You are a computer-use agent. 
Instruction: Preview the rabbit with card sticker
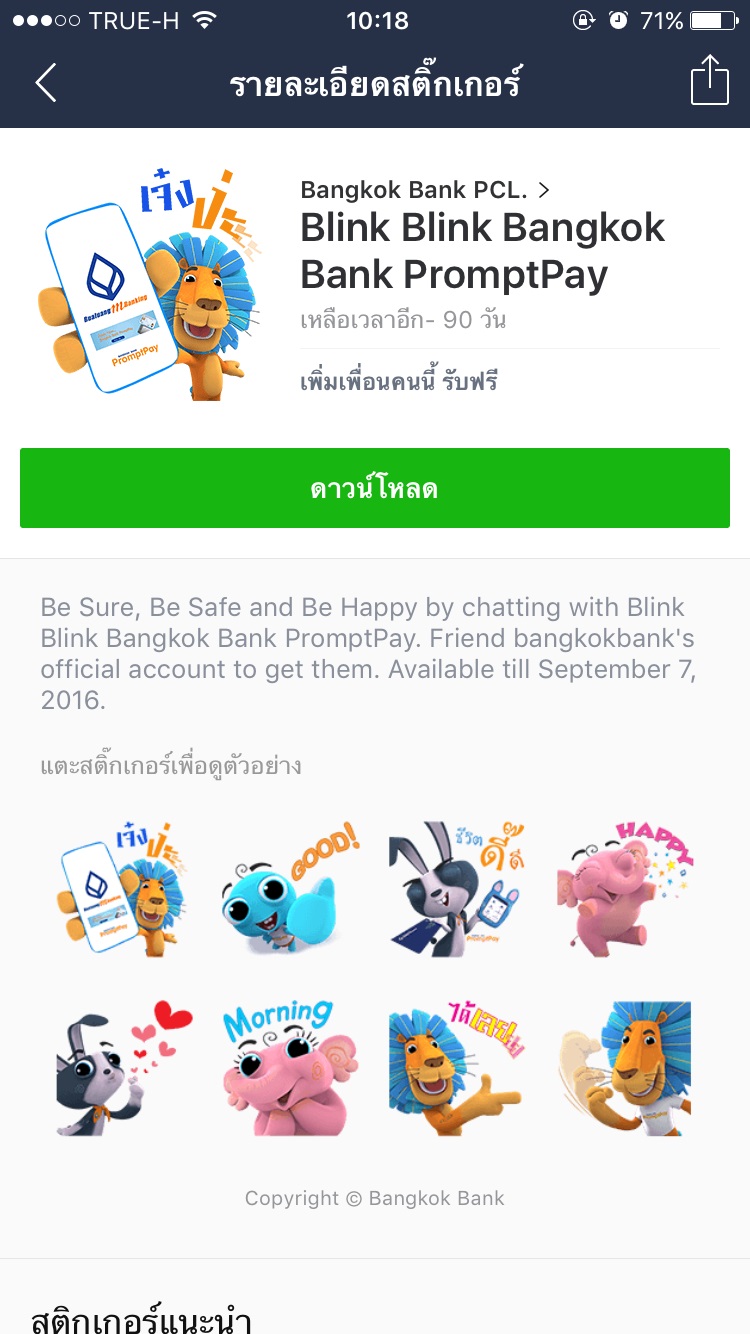pyautogui.click(x=457, y=890)
